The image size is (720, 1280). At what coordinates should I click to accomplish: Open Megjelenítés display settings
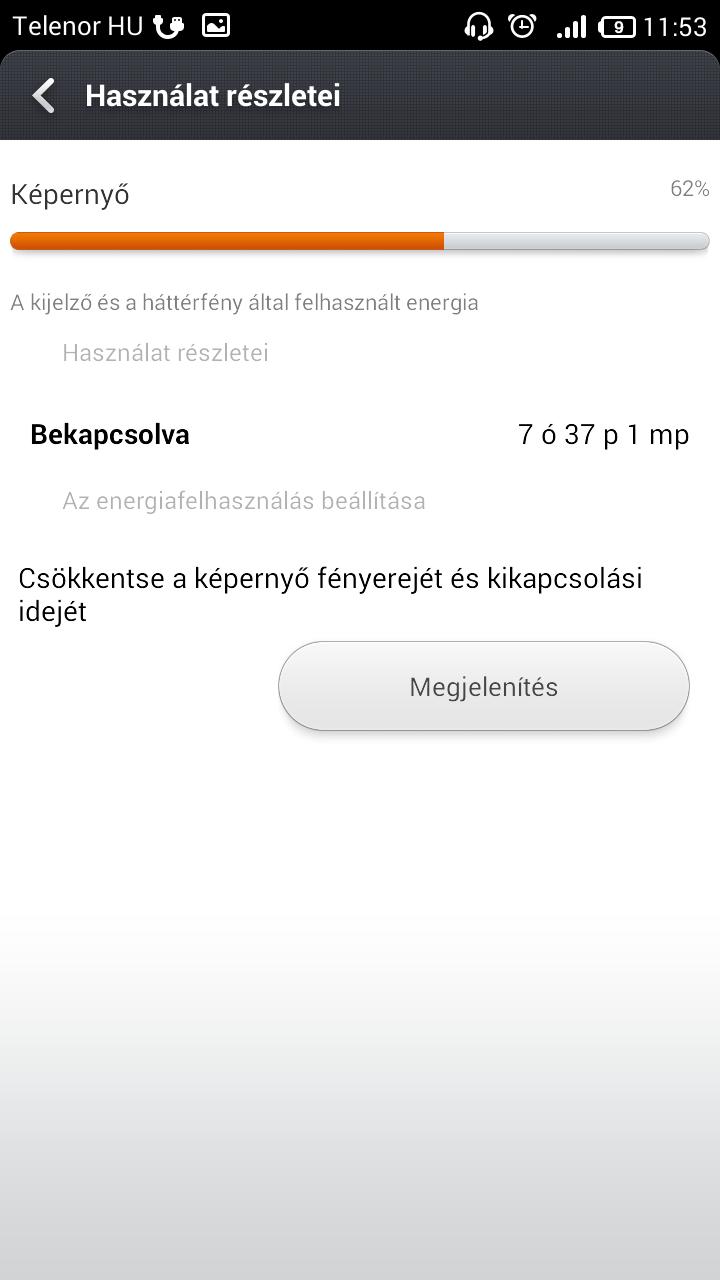484,687
